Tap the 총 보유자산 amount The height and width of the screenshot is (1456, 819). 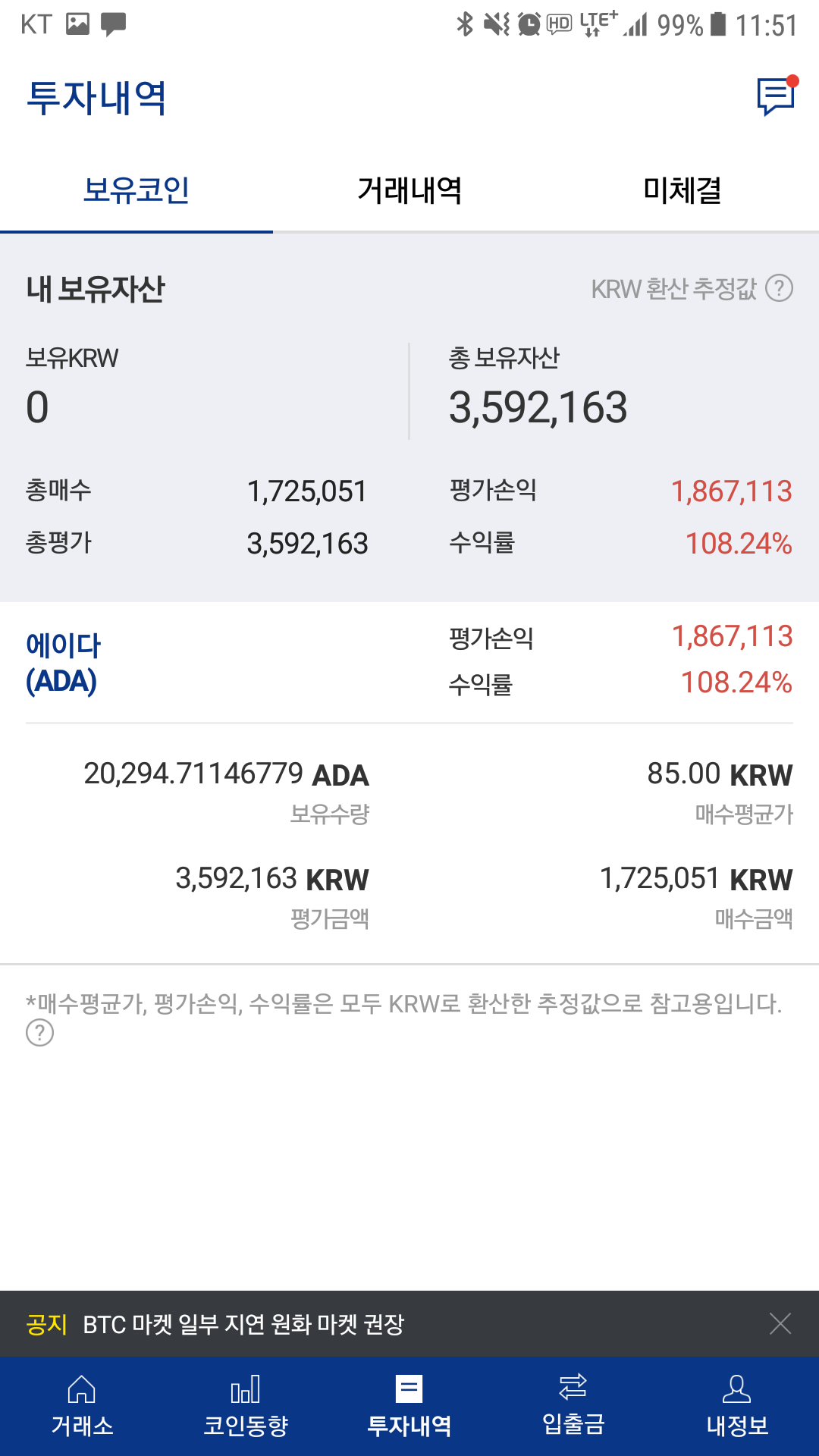538,406
